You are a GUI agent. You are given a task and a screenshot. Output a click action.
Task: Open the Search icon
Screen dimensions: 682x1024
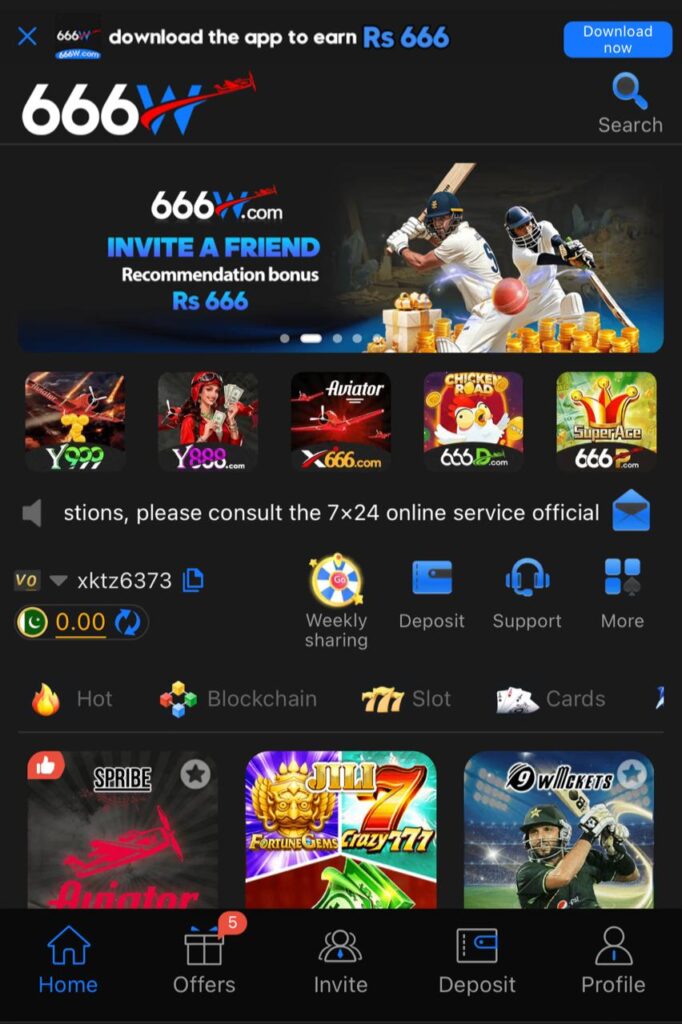click(x=630, y=103)
